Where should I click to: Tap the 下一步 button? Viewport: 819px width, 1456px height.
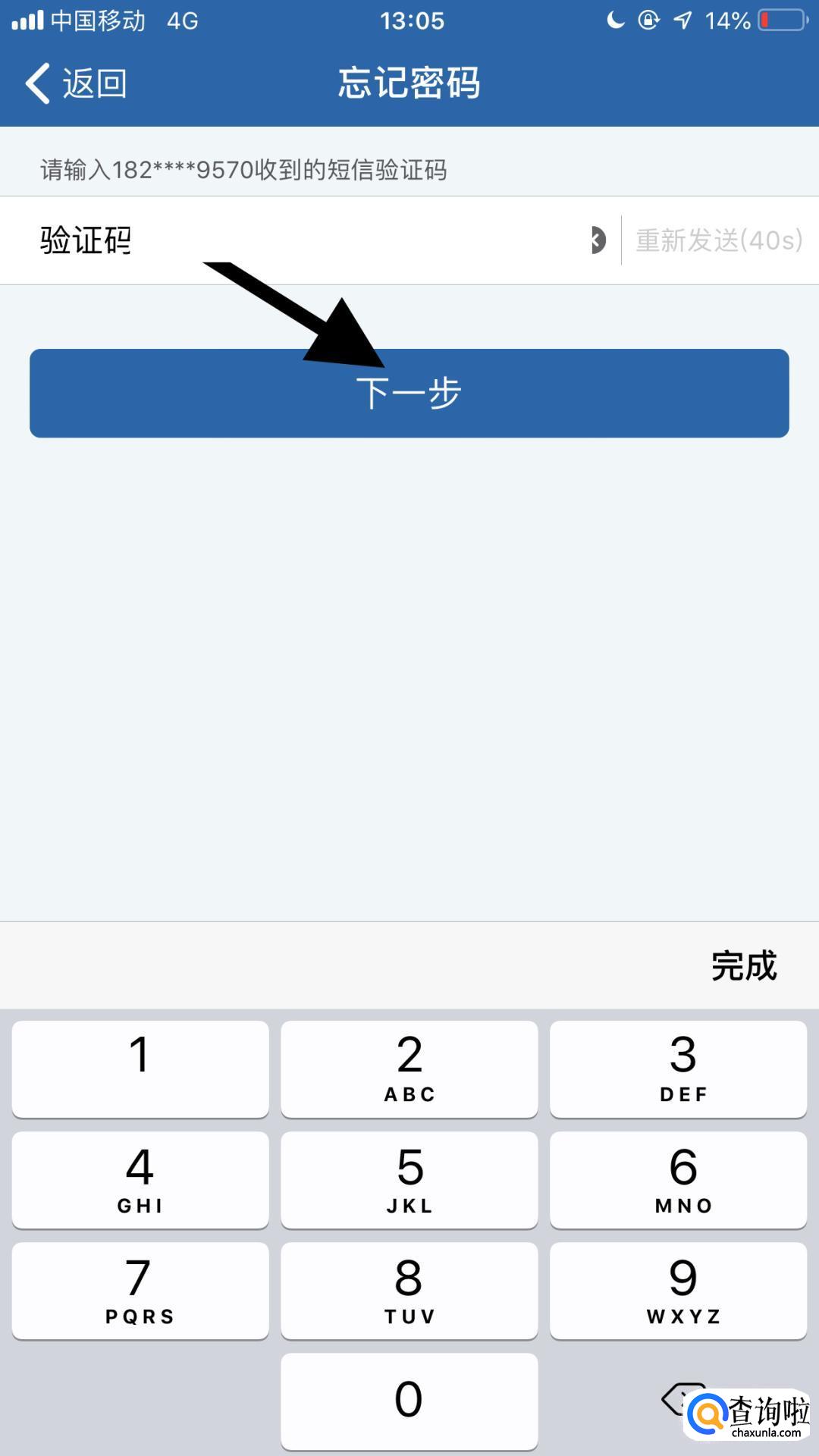[409, 393]
